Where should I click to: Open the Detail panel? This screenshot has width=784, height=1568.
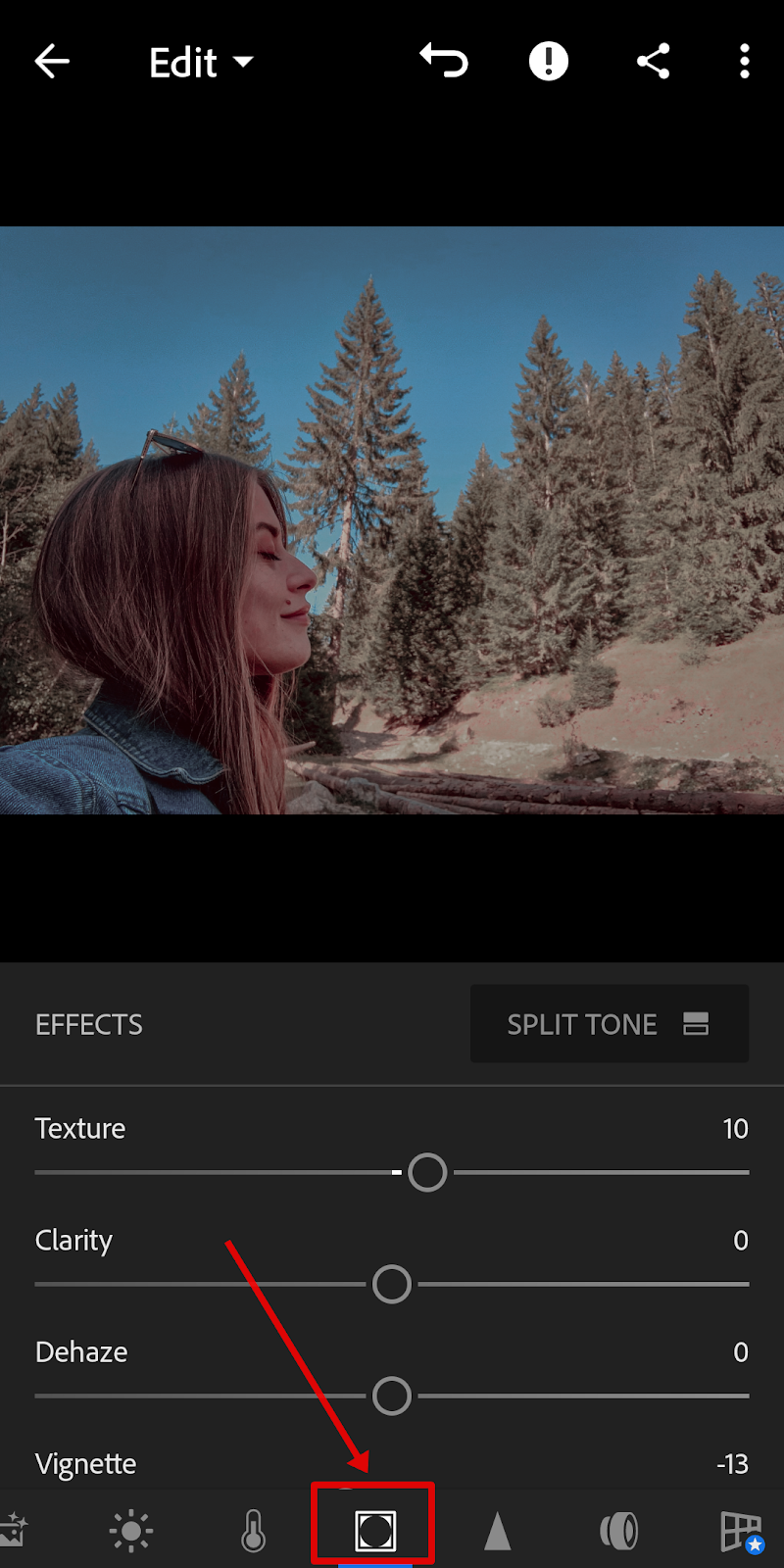(497, 1530)
